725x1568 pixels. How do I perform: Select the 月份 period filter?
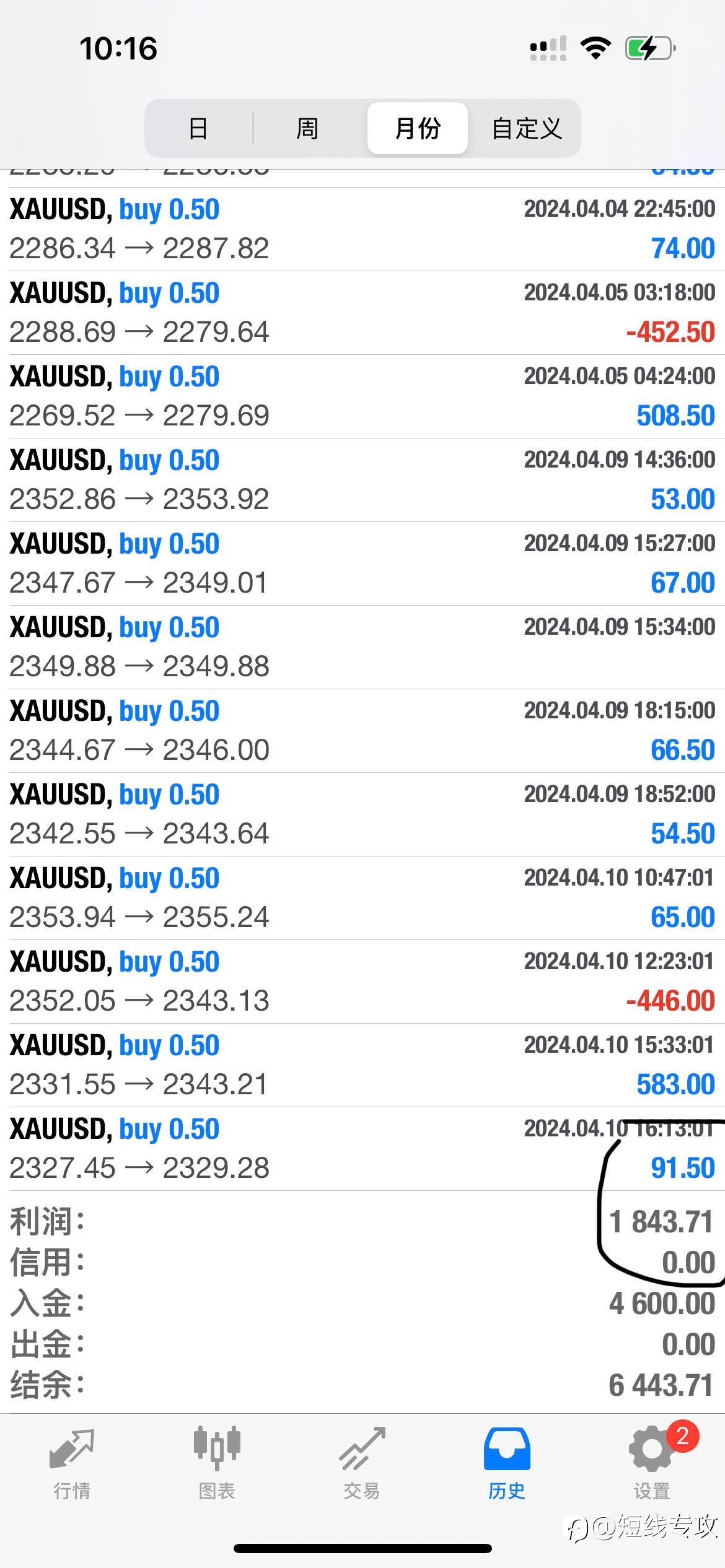pos(418,128)
